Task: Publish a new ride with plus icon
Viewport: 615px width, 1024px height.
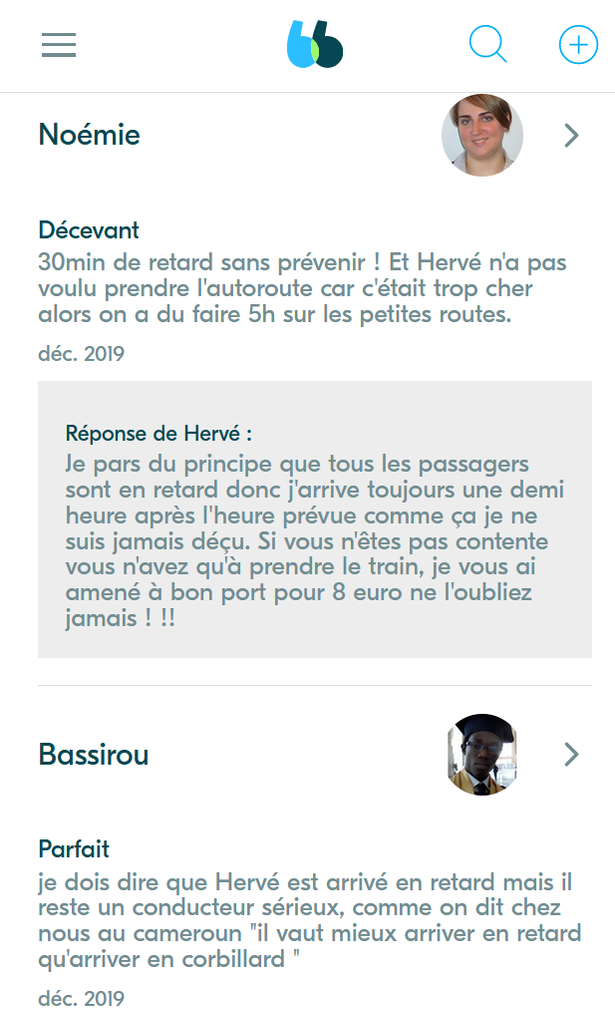Action: tap(577, 45)
